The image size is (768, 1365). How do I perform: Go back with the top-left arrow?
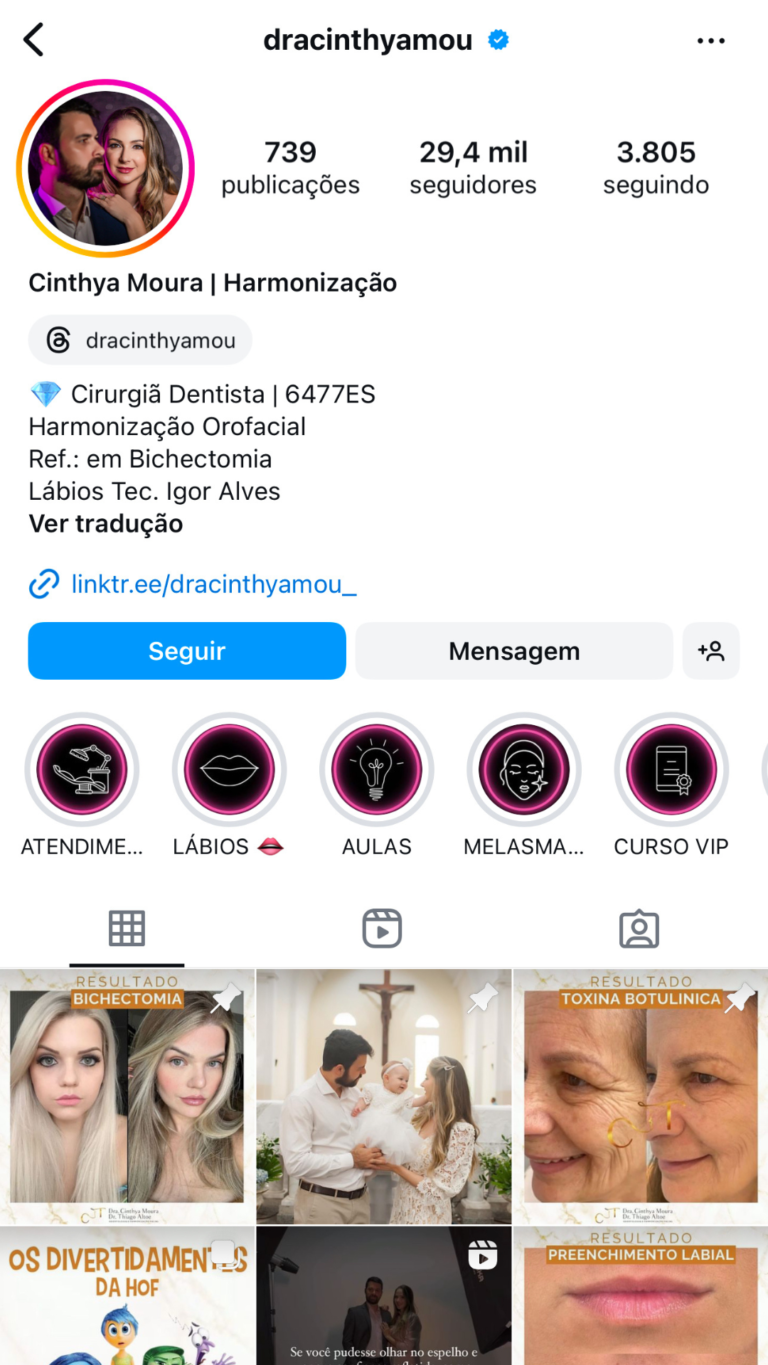[x=34, y=40]
